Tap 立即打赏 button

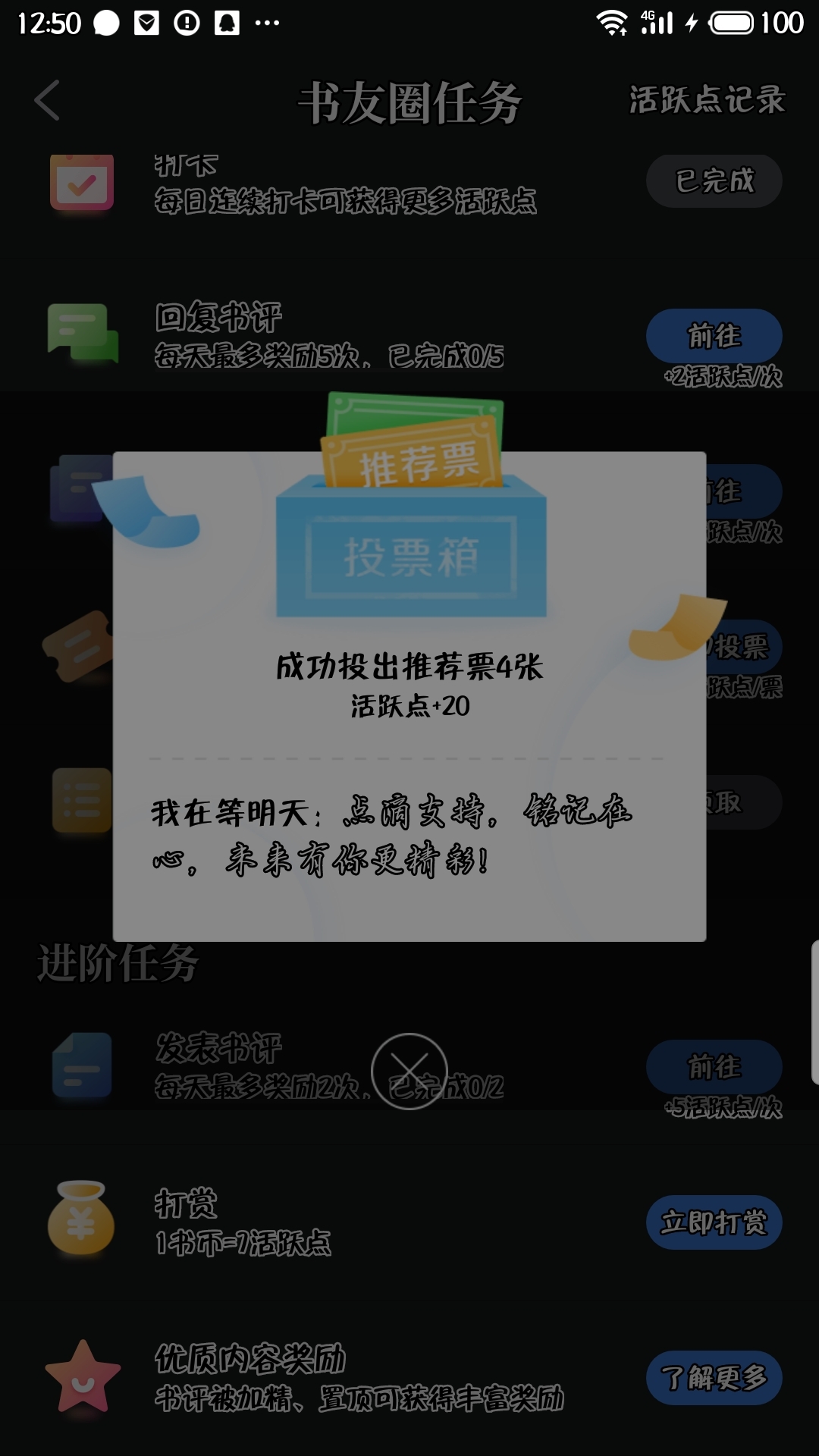click(714, 1222)
